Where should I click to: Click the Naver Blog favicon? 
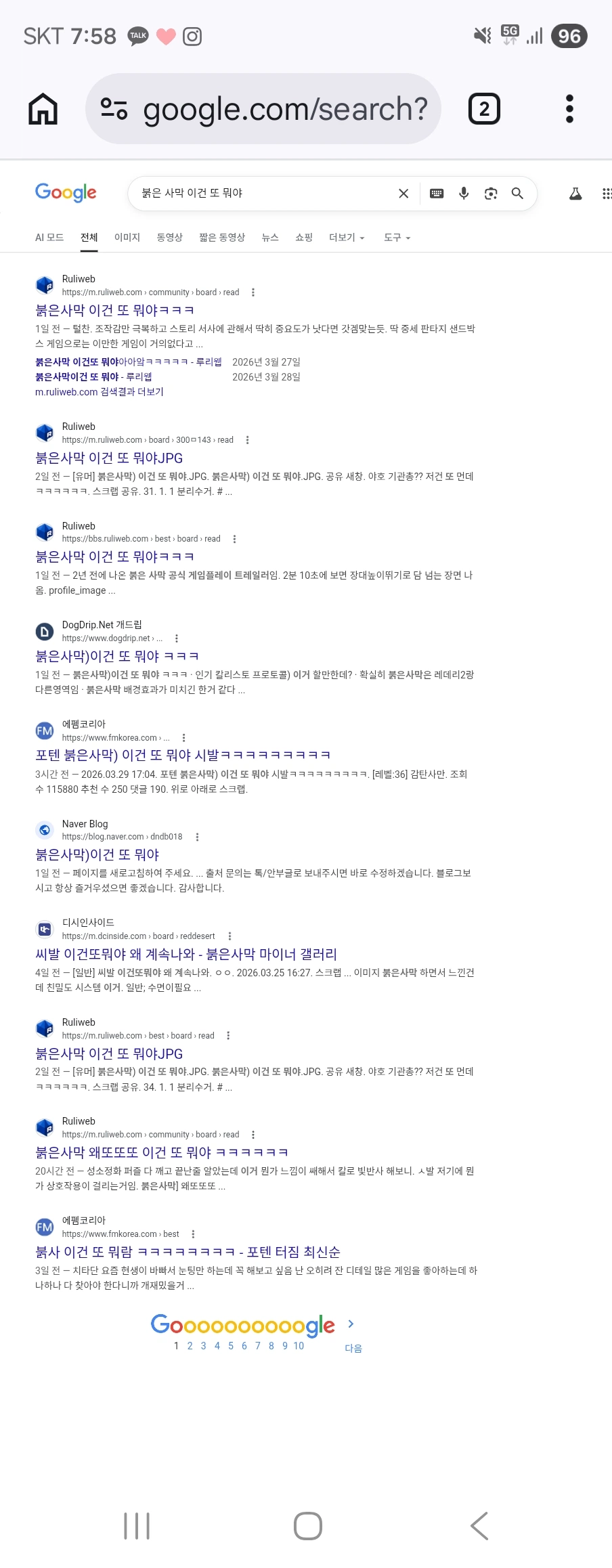click(x=44, y=829)
